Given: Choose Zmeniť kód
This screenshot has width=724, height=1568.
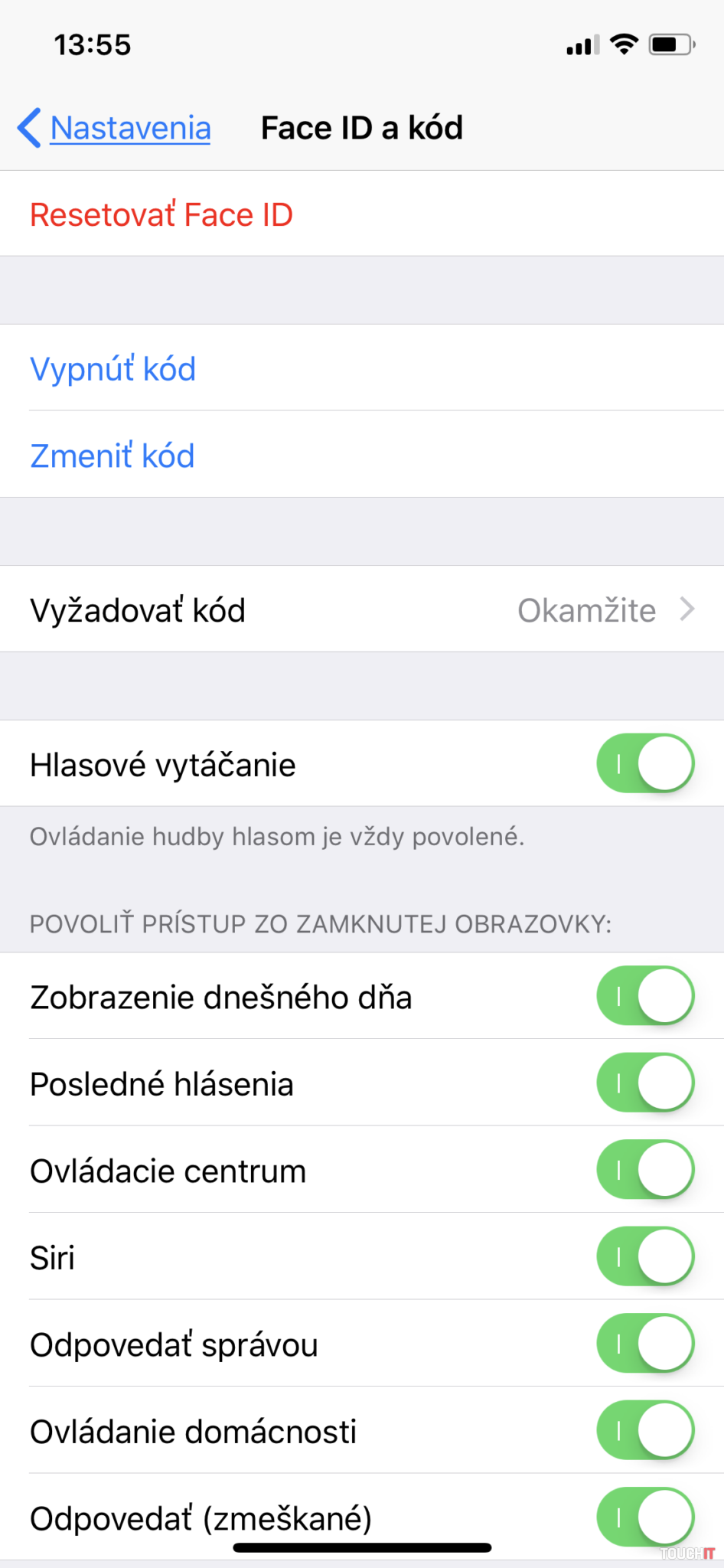Looking at the screenshot, I should [x=113, y=456].
